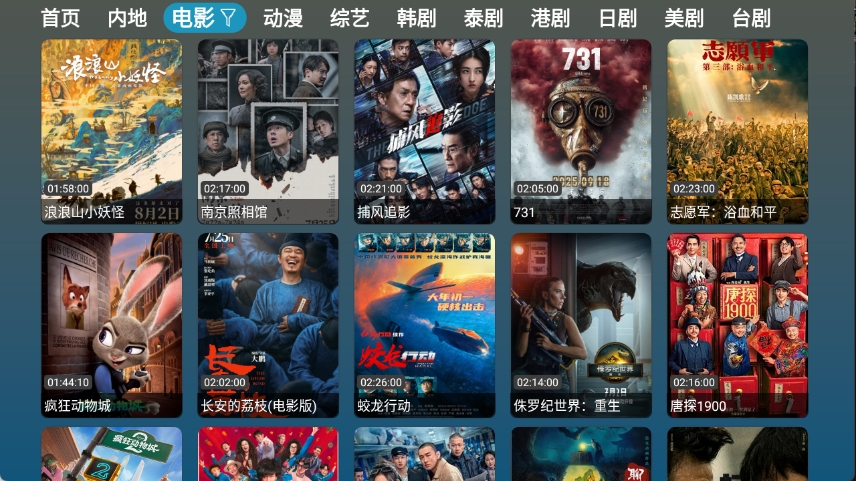
Task: Open the movie 捕风追影
Action: pos(424,130)
